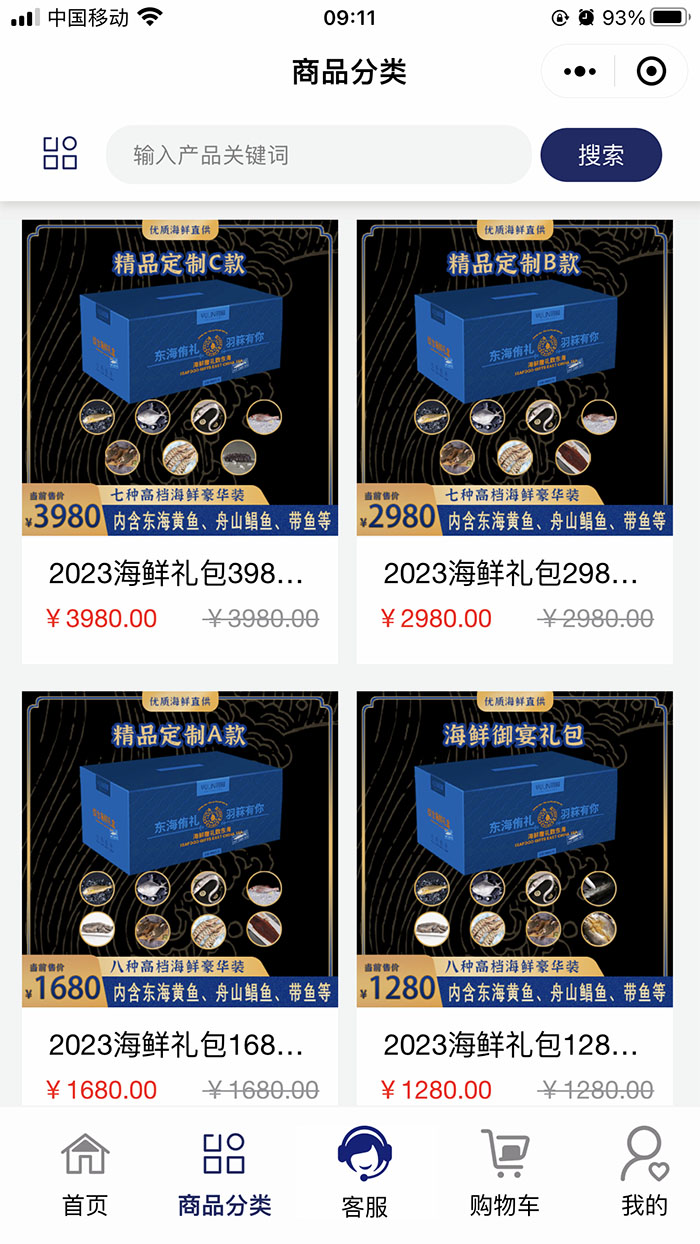
Task: Contact 客服 customer service
Action: pyautogui.click(x=364, y=1174)
